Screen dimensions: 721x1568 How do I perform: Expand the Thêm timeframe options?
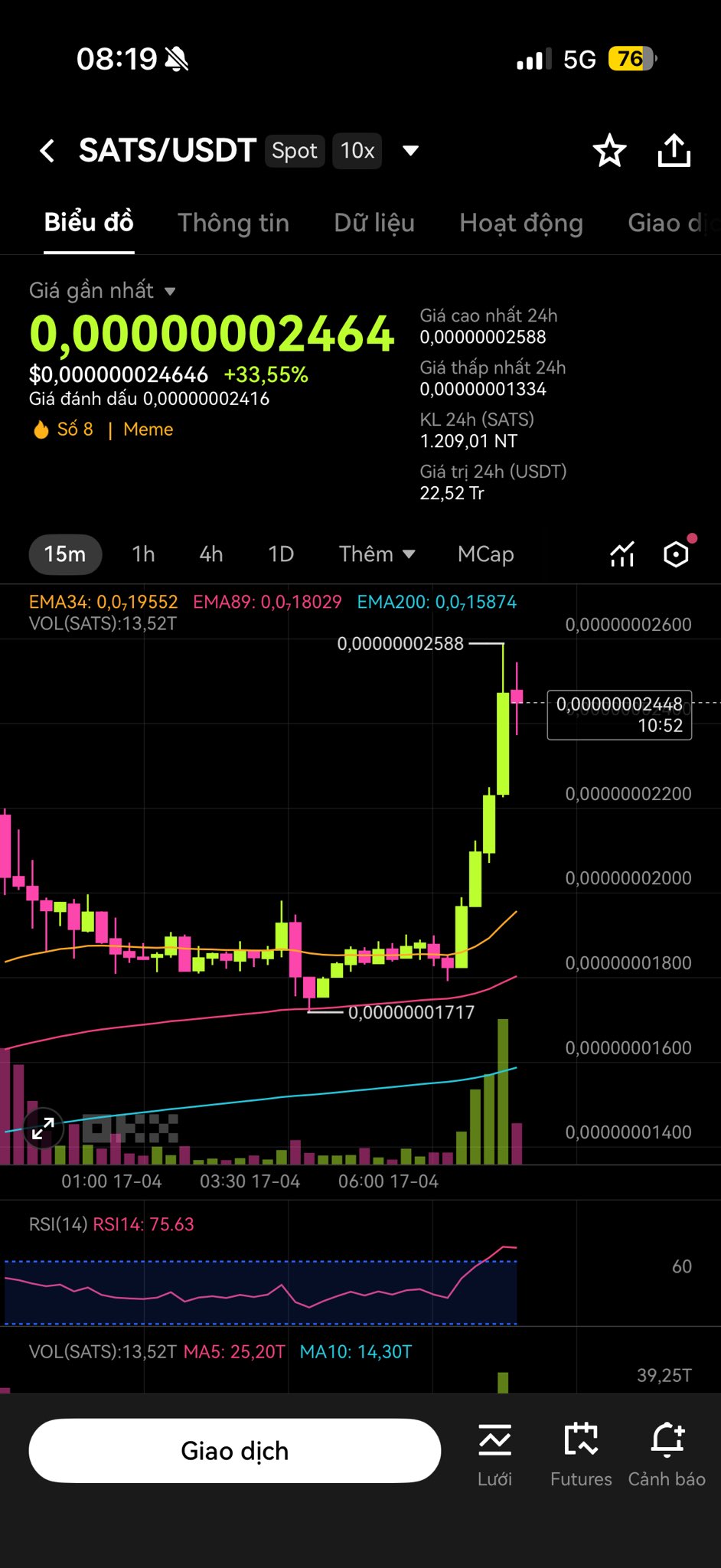click(x=377, y=554)
